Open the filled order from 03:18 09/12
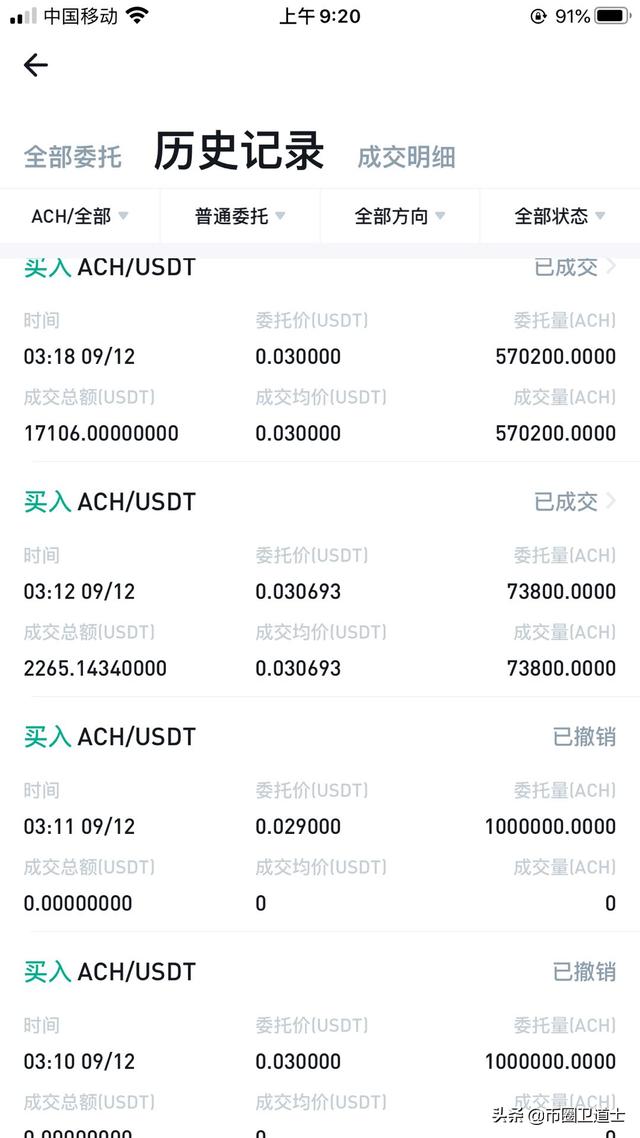 (x=575, y=268)
